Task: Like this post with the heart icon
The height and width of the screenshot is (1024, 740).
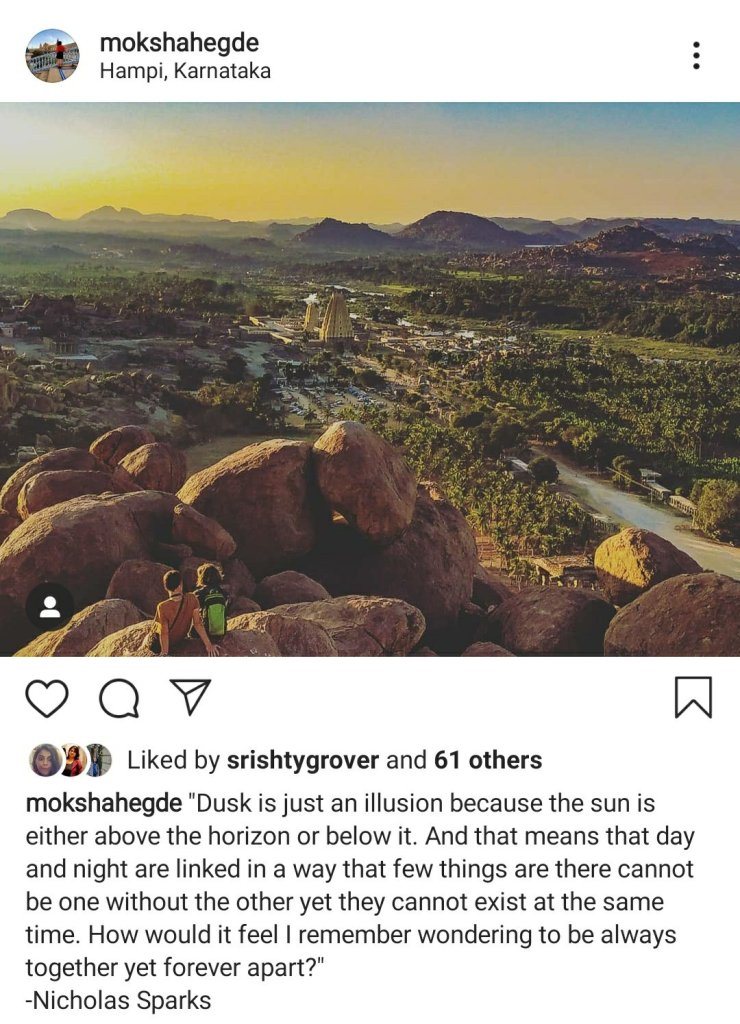Action: [x=46, y=698]
